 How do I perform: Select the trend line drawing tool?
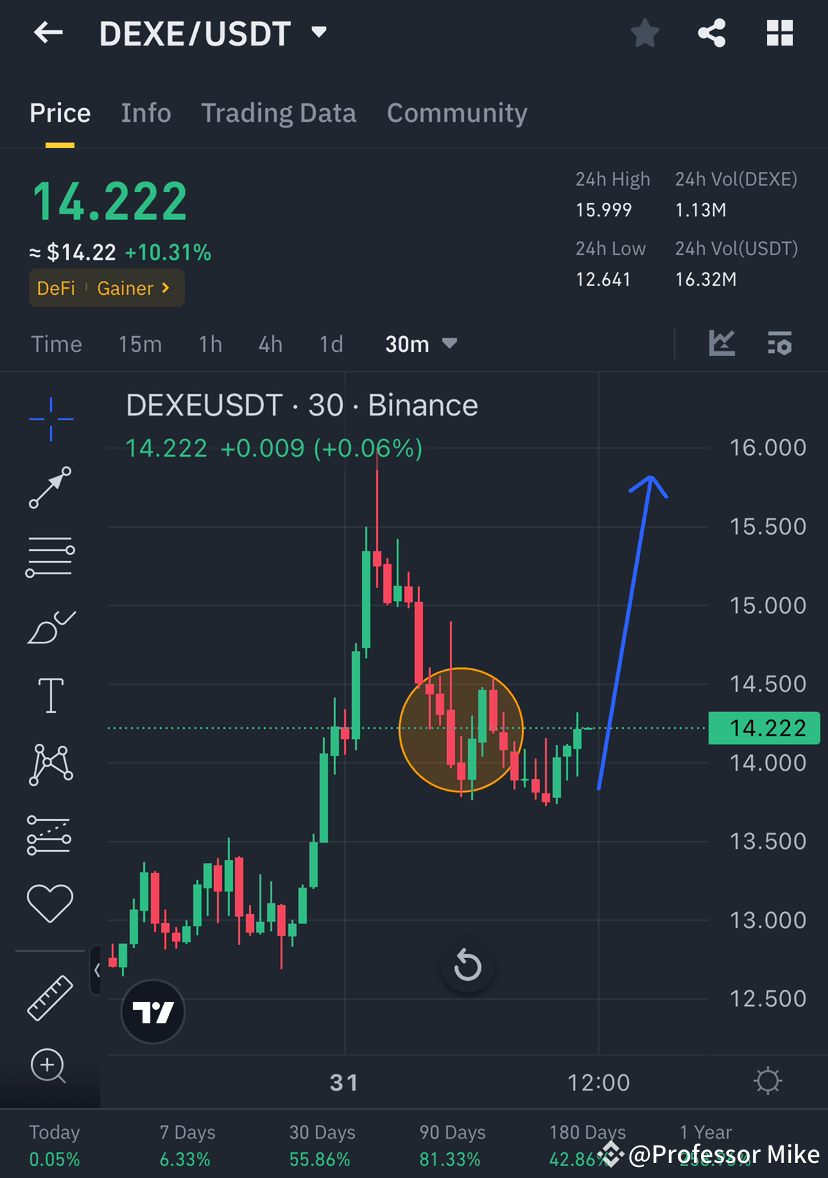50,489
